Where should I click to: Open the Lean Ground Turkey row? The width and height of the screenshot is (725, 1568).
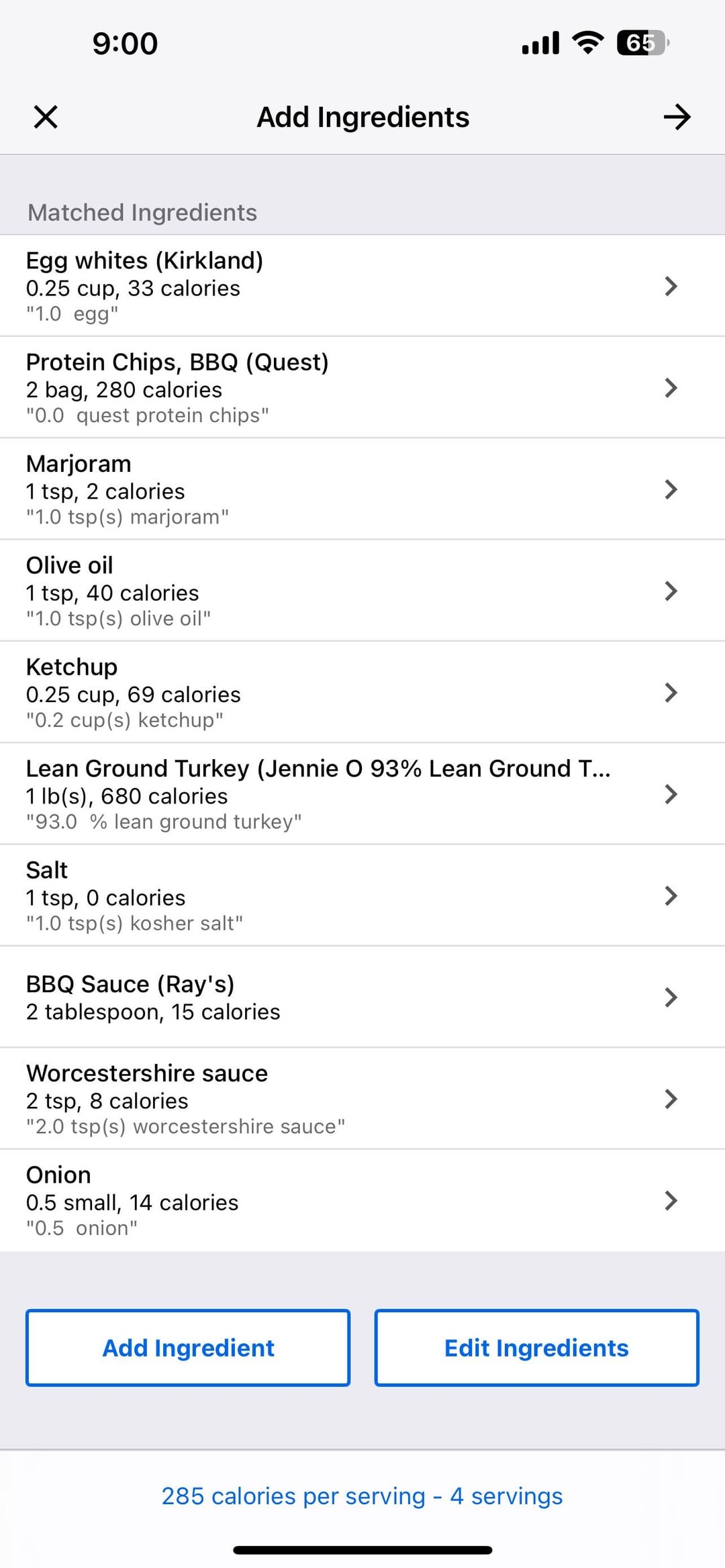362,793
